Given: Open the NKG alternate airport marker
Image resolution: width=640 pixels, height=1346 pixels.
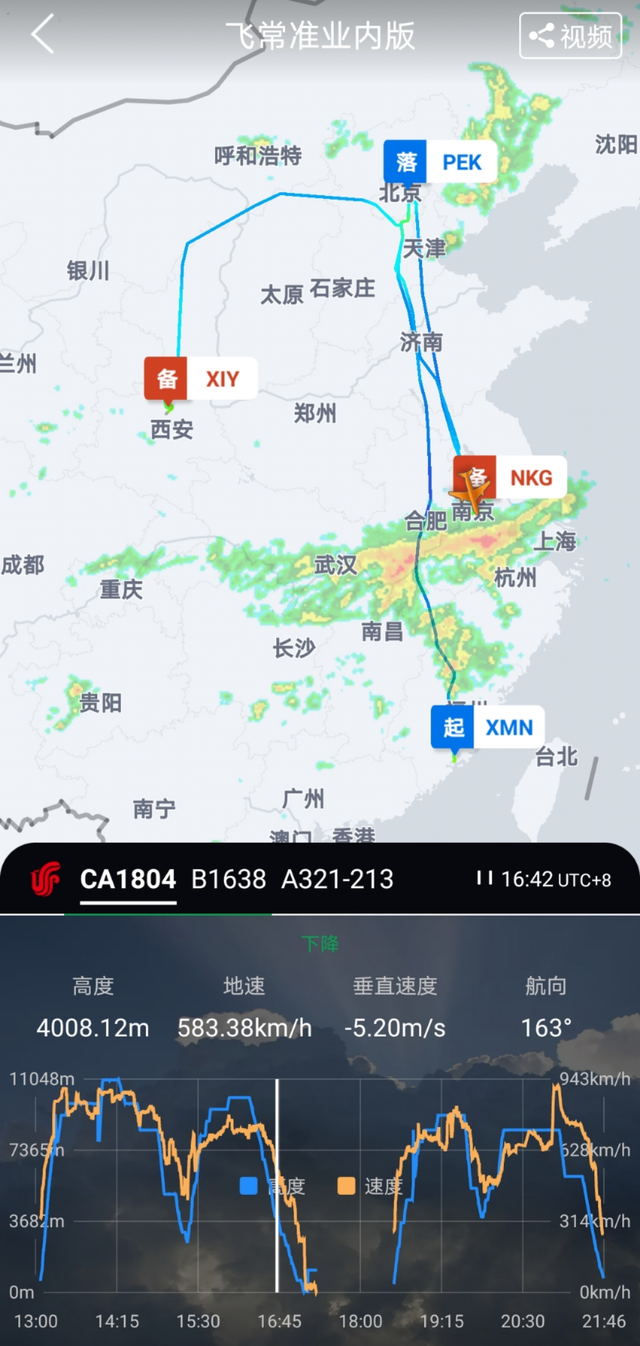Looking at the screenshot, I should tap(510, 478).
